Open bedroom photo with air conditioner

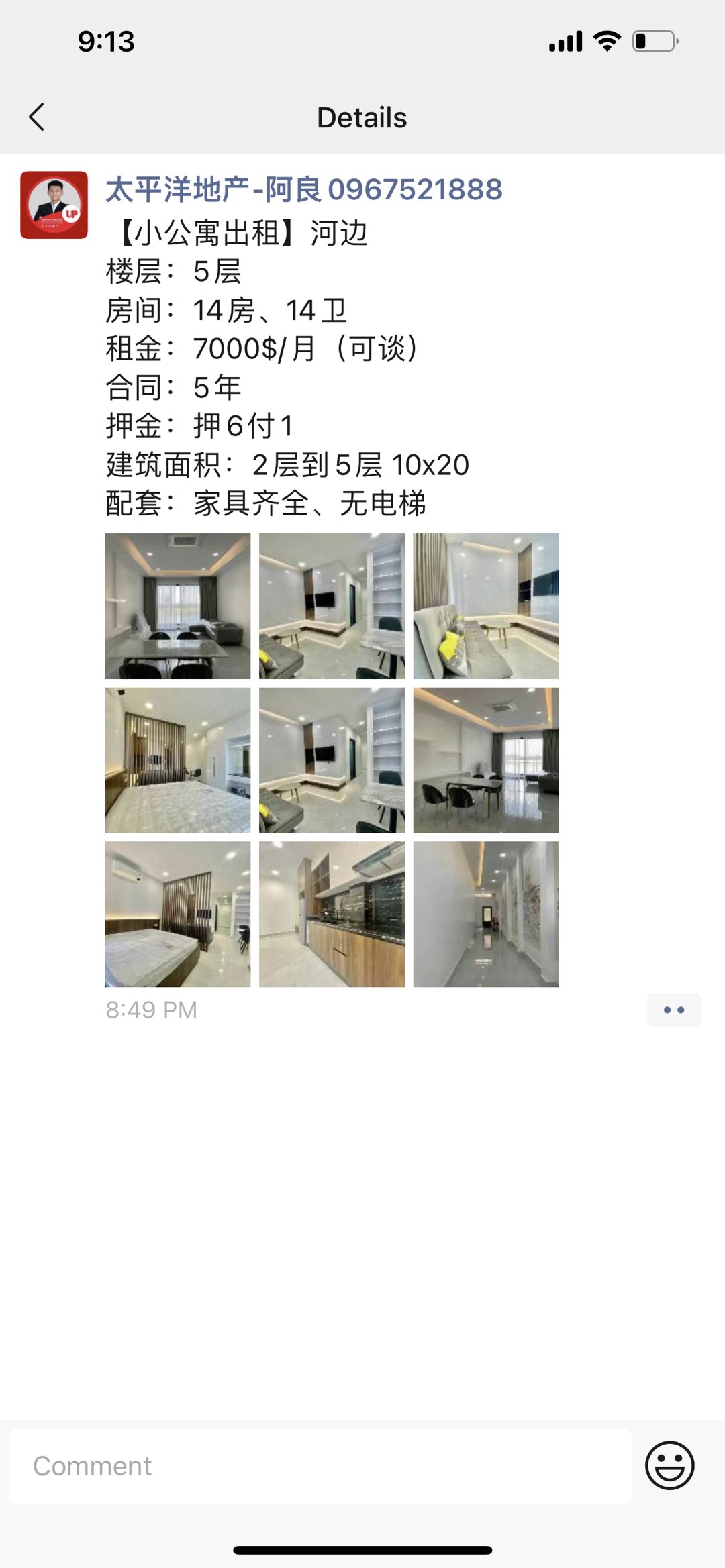pyautogui.click(x=178, y=914)
